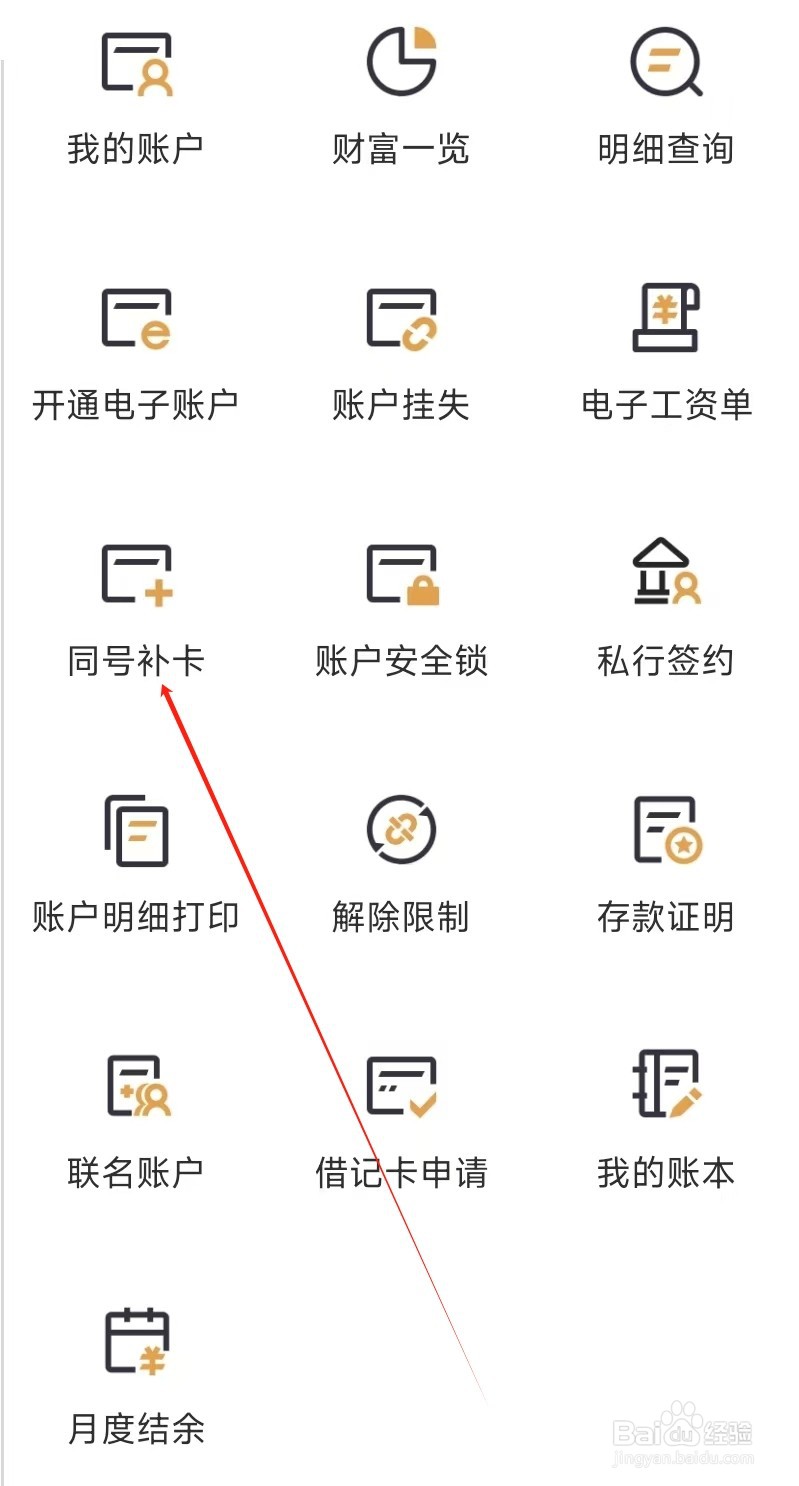Image resolution: width=799 pixels, height=1486 pixels.
Task: Click the 借记卡申请 text label
Action: tap(400, 1172)
